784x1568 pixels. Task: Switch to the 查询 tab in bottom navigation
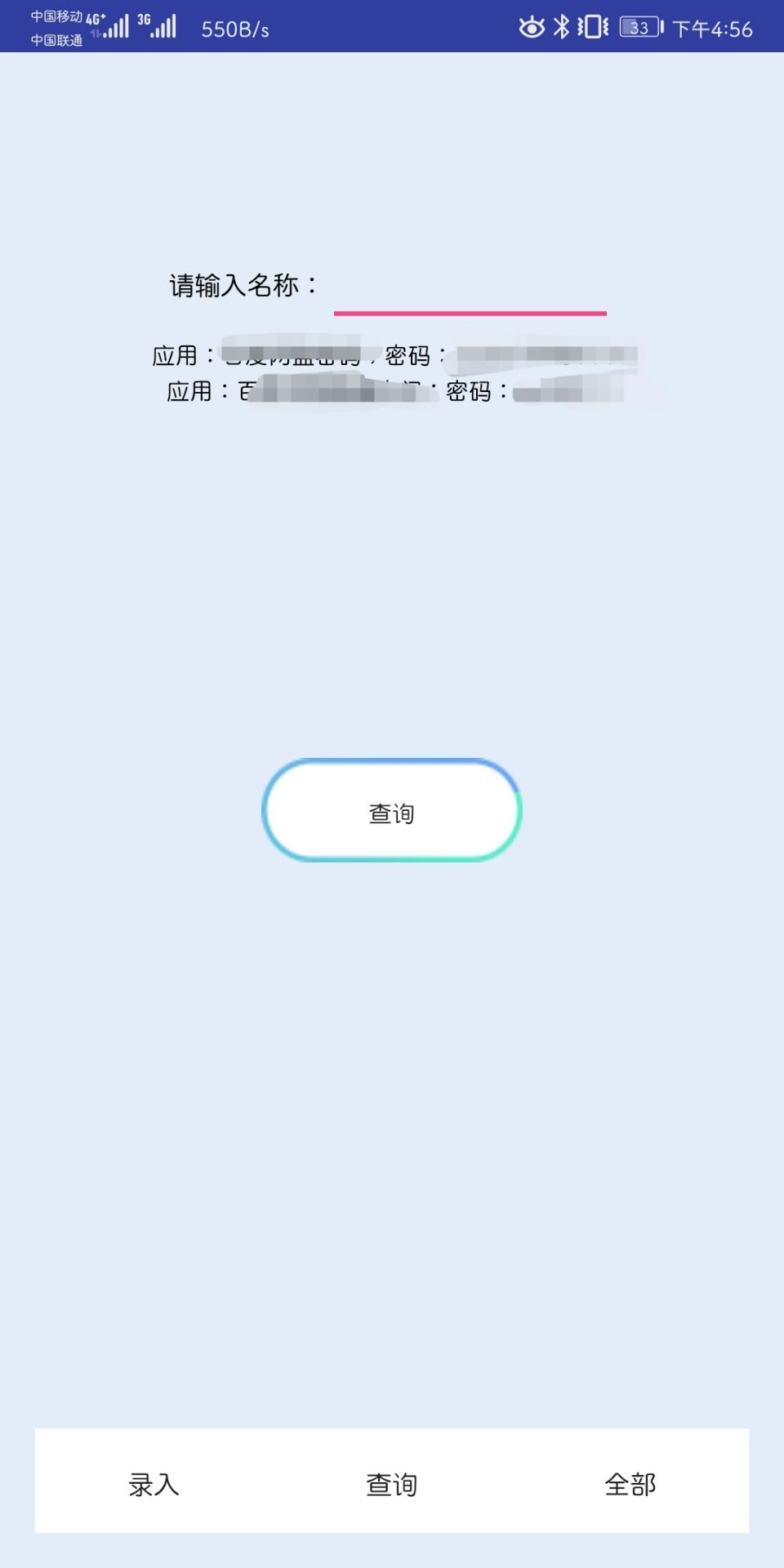point(390,1485)
